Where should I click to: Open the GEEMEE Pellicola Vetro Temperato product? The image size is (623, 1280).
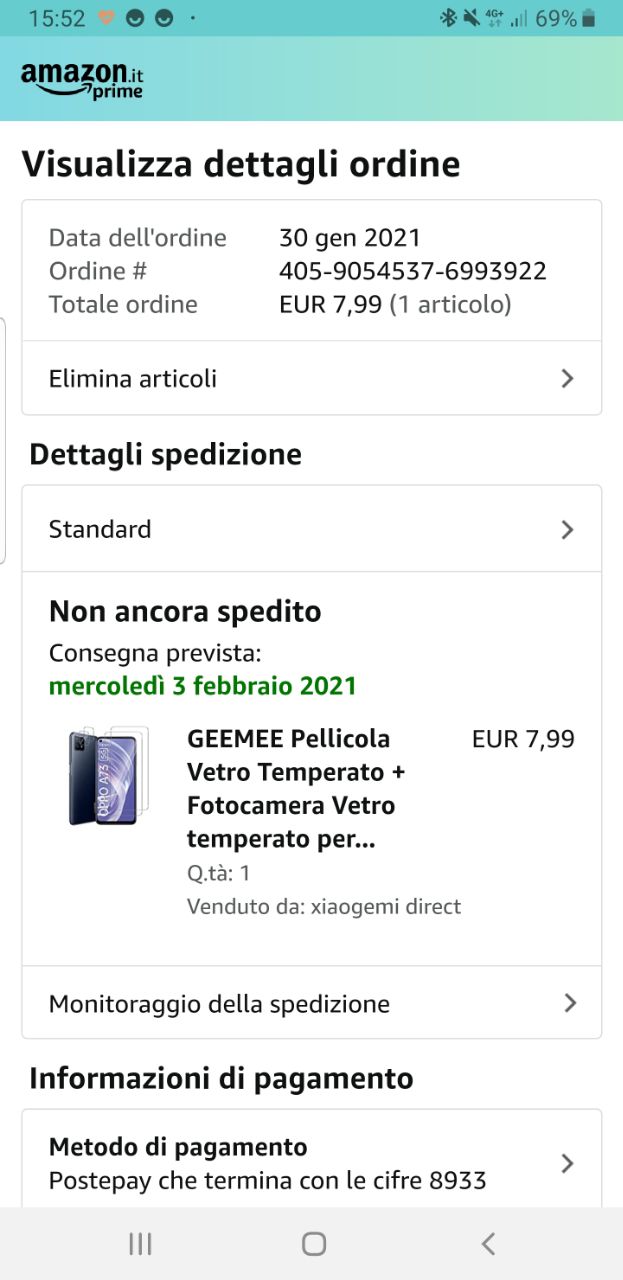295,788
